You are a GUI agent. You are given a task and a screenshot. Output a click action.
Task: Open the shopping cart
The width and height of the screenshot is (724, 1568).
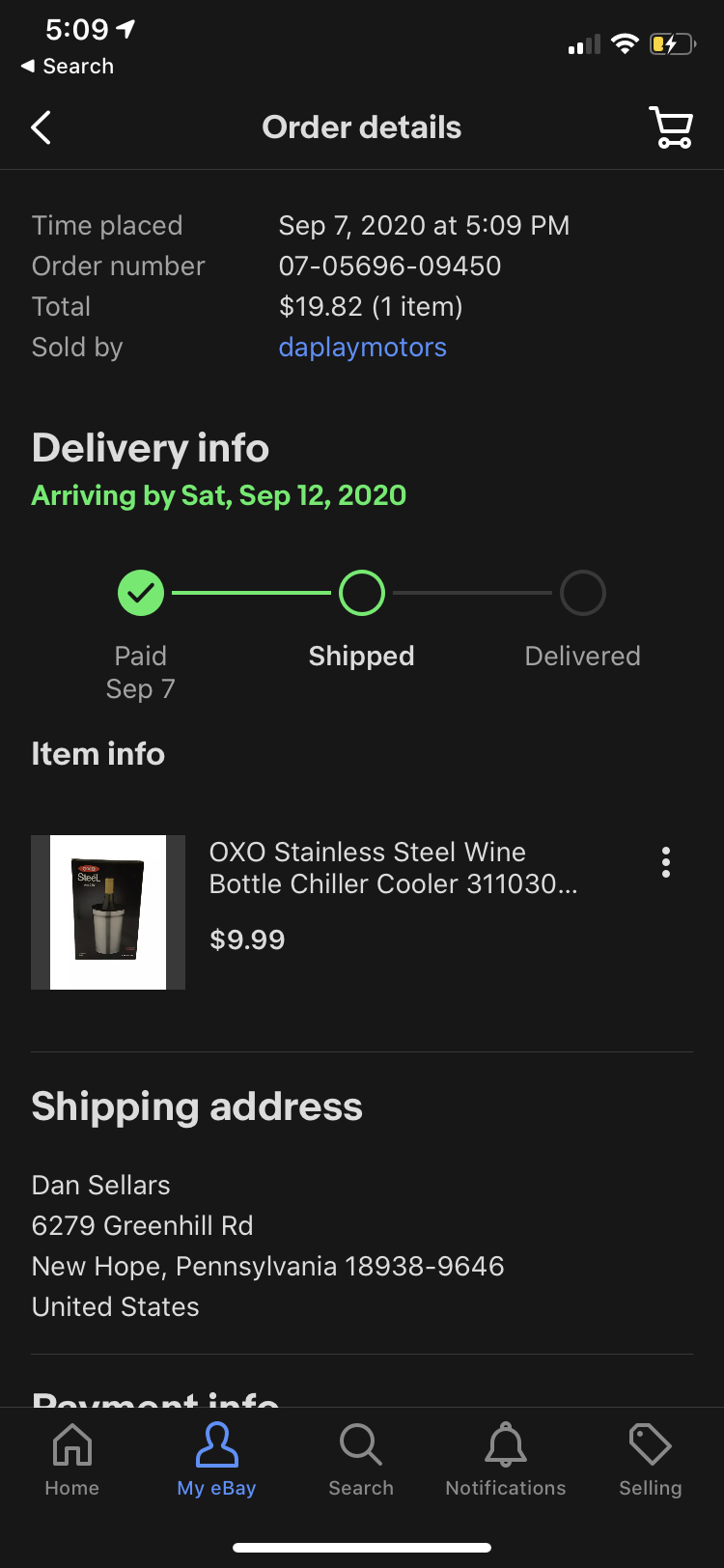click(x=672, y=127)
